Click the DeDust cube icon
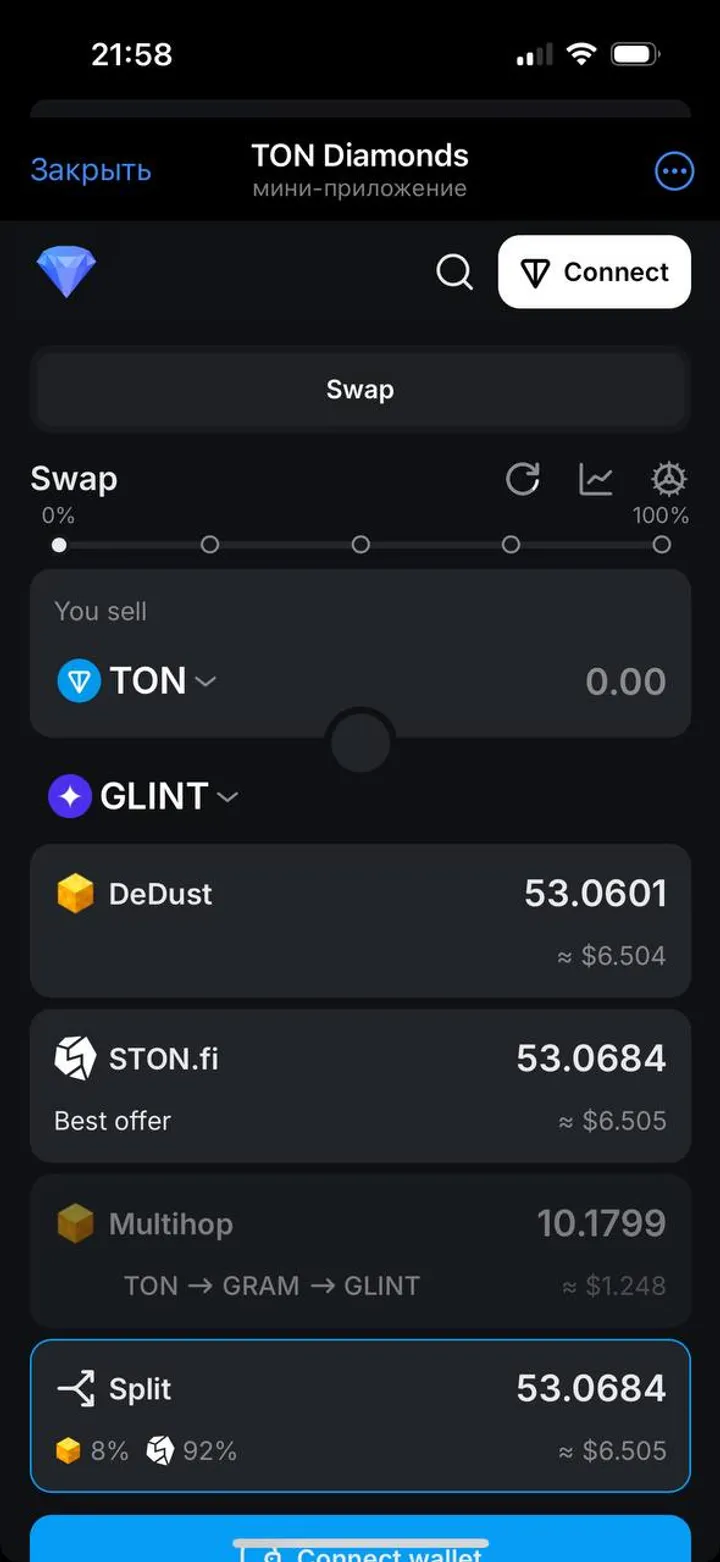720x1562 pixels. (76, 893)
